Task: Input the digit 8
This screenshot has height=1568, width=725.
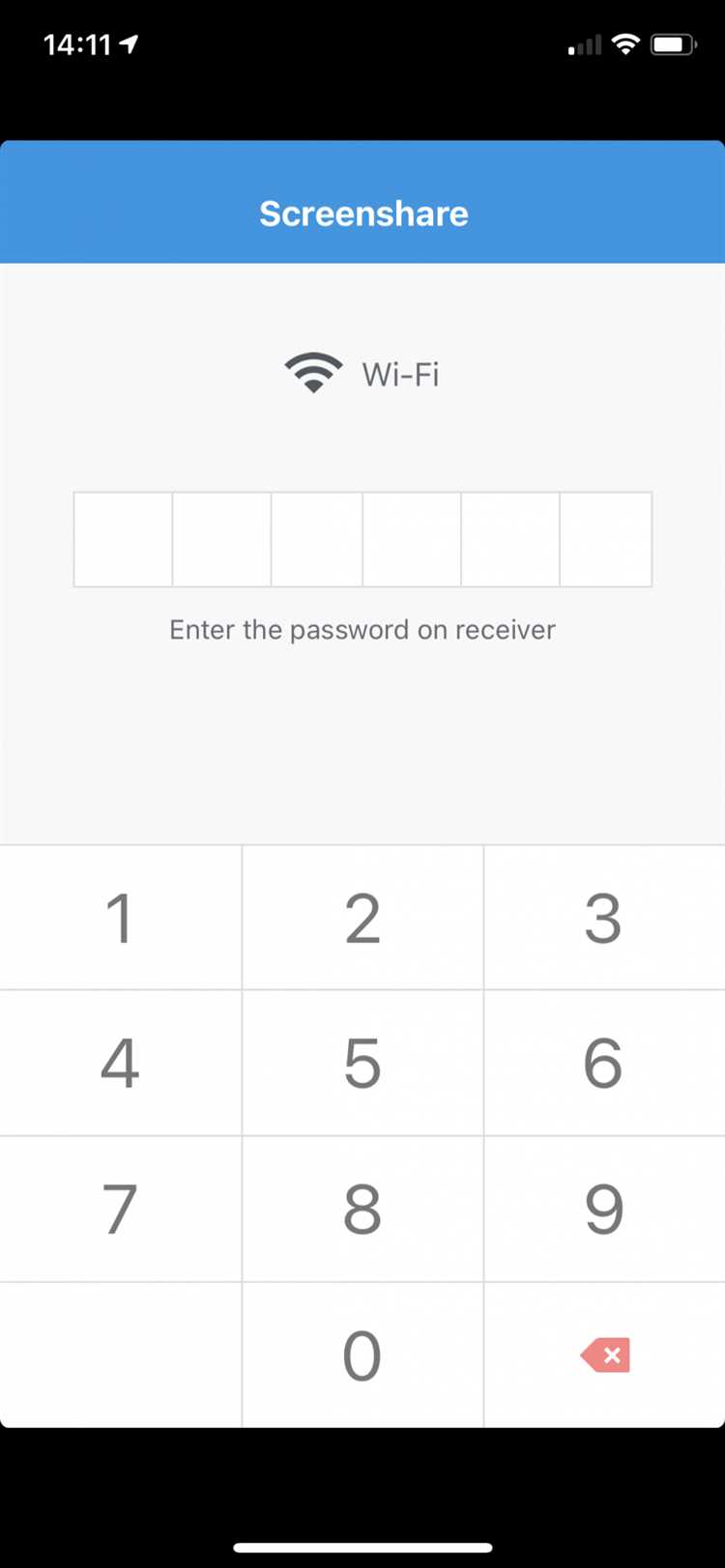Action: 362,1209
